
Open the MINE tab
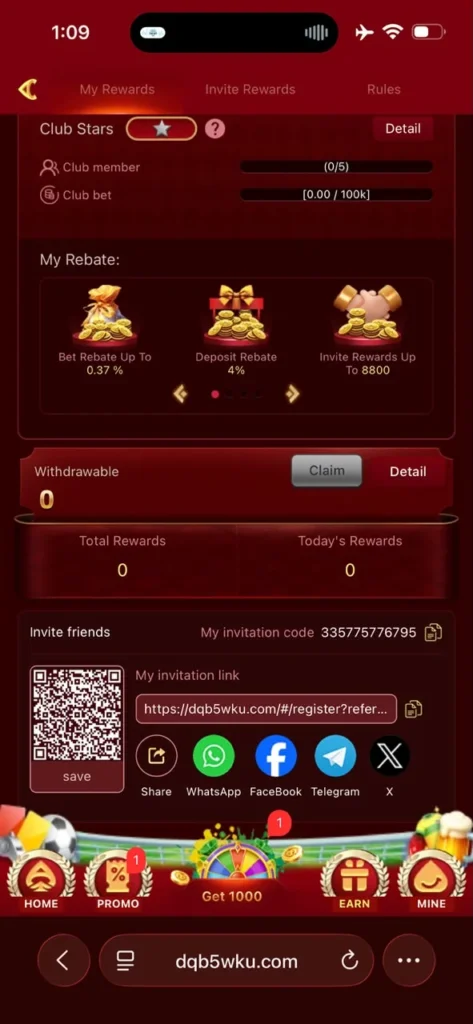(431, 880)
